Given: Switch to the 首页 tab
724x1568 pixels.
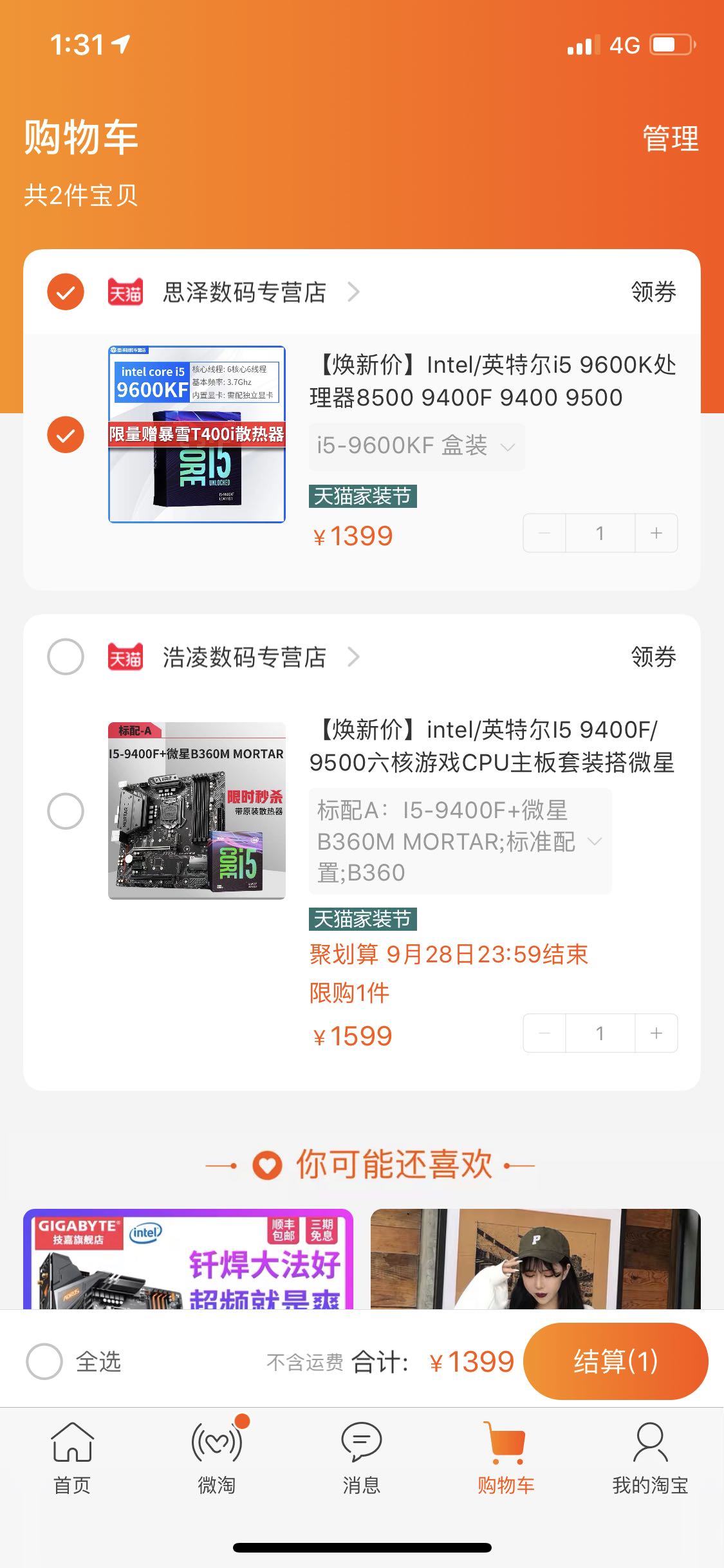Looking at the screenshot, I should point(72,1459).
